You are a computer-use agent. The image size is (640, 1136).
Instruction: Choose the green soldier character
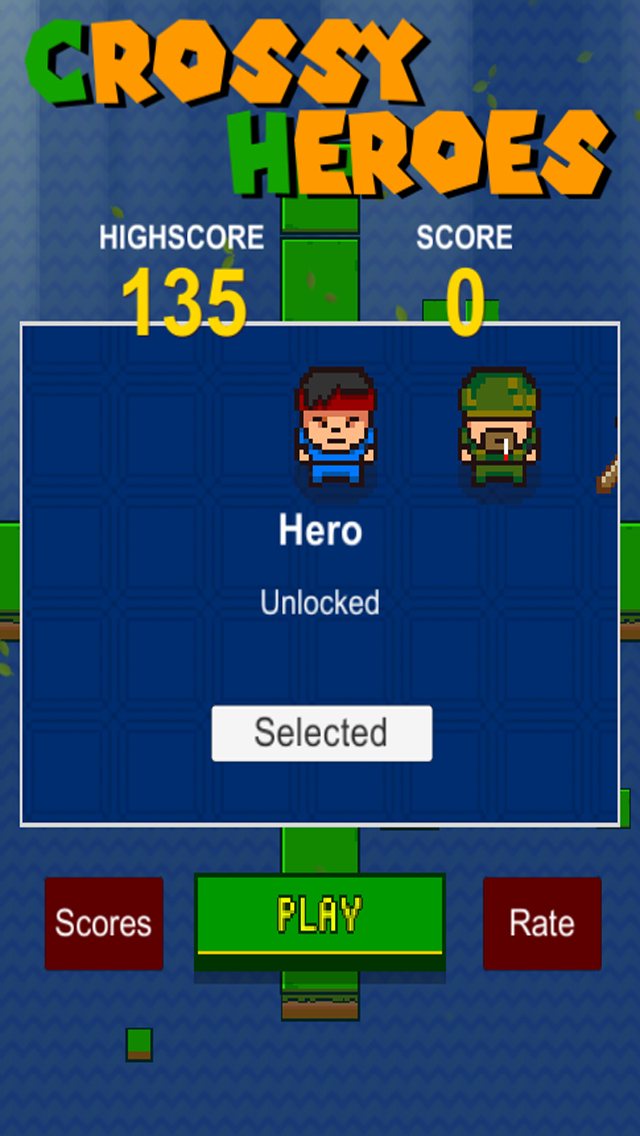tap(499, 427)
